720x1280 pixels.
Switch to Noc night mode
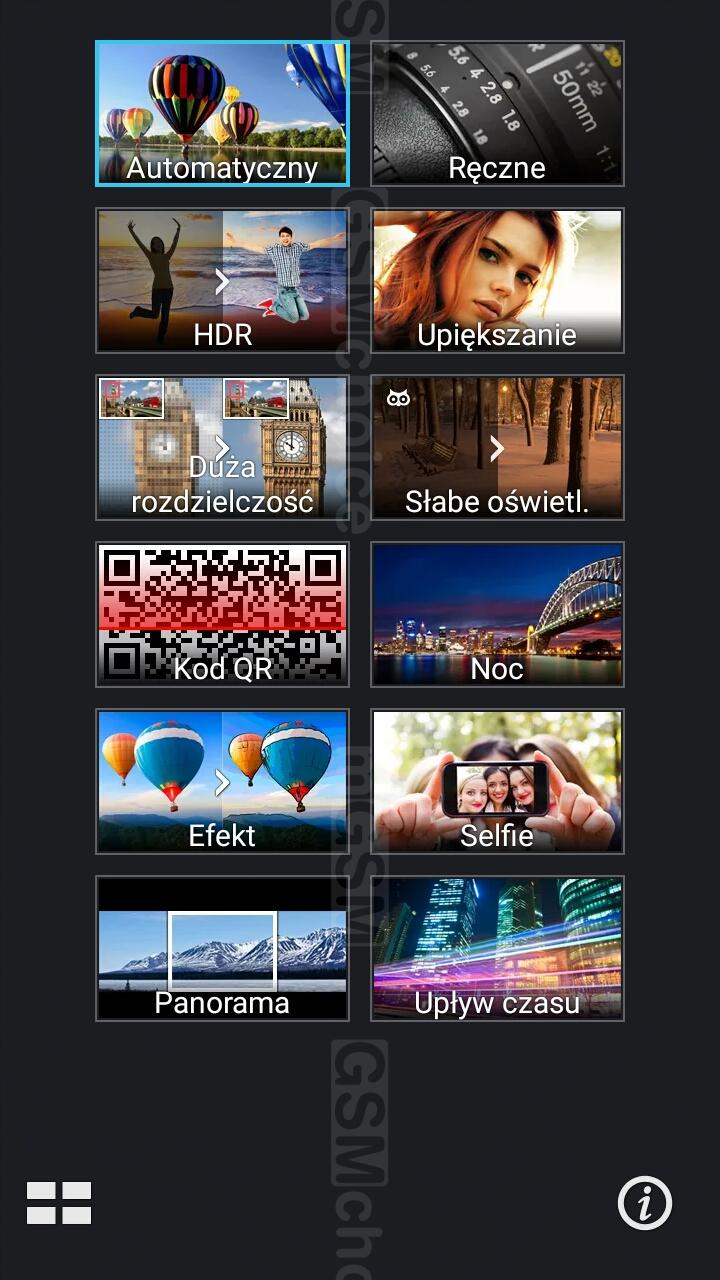tap(497, 615)
